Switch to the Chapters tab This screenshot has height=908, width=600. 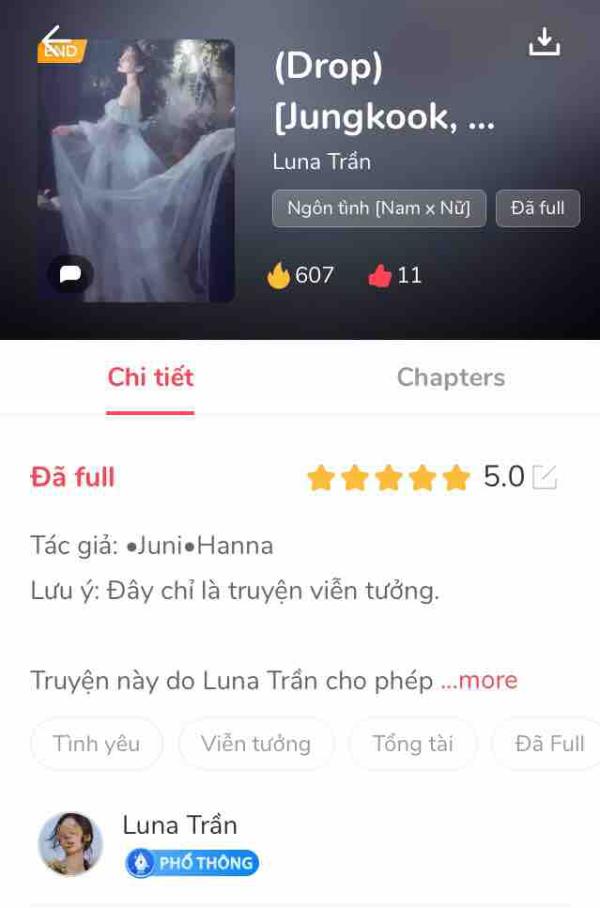pyautogui.click(x=450, y=377)
